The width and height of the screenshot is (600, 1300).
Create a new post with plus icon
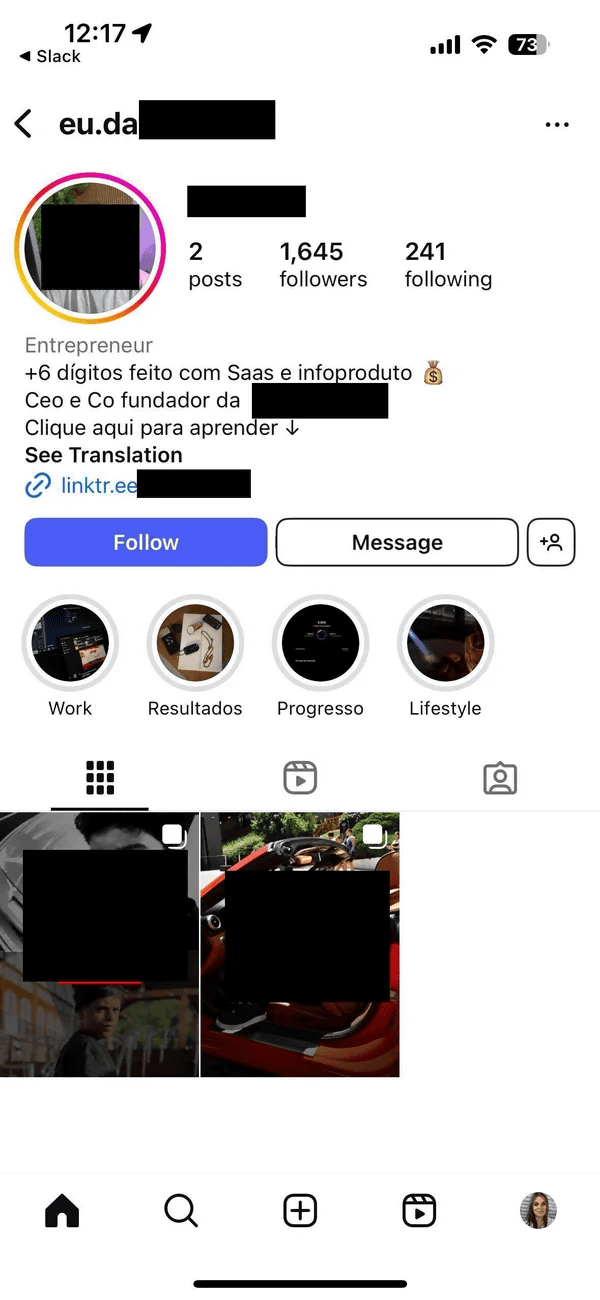click(300, 1211)
